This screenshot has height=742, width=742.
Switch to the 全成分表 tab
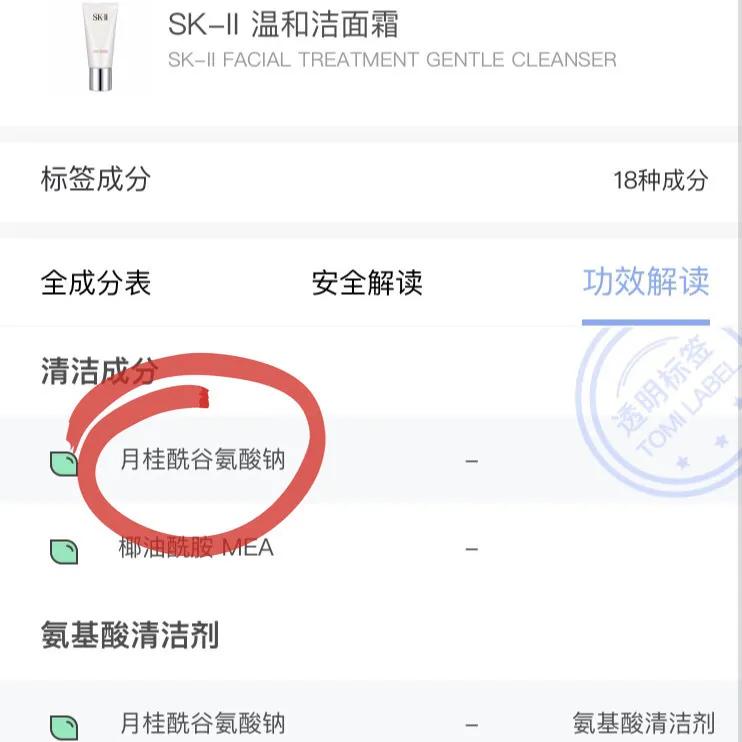tap(96, 283)
